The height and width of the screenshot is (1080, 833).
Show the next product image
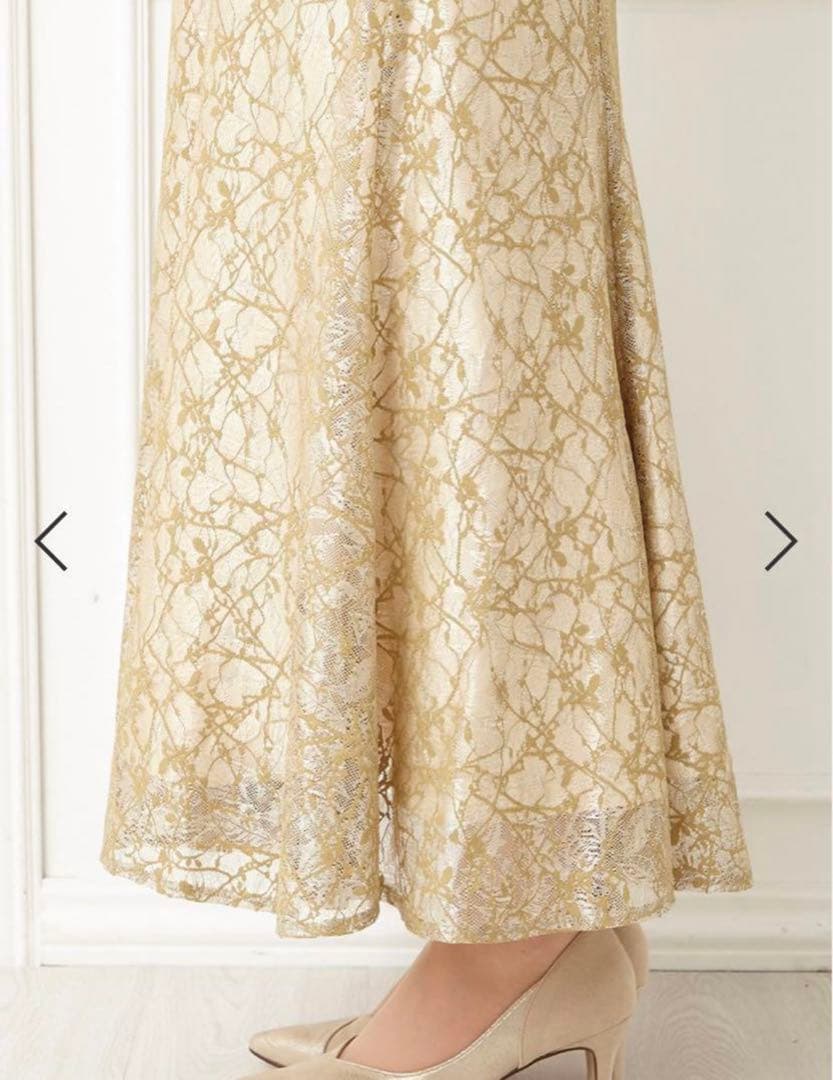point(781,541)
